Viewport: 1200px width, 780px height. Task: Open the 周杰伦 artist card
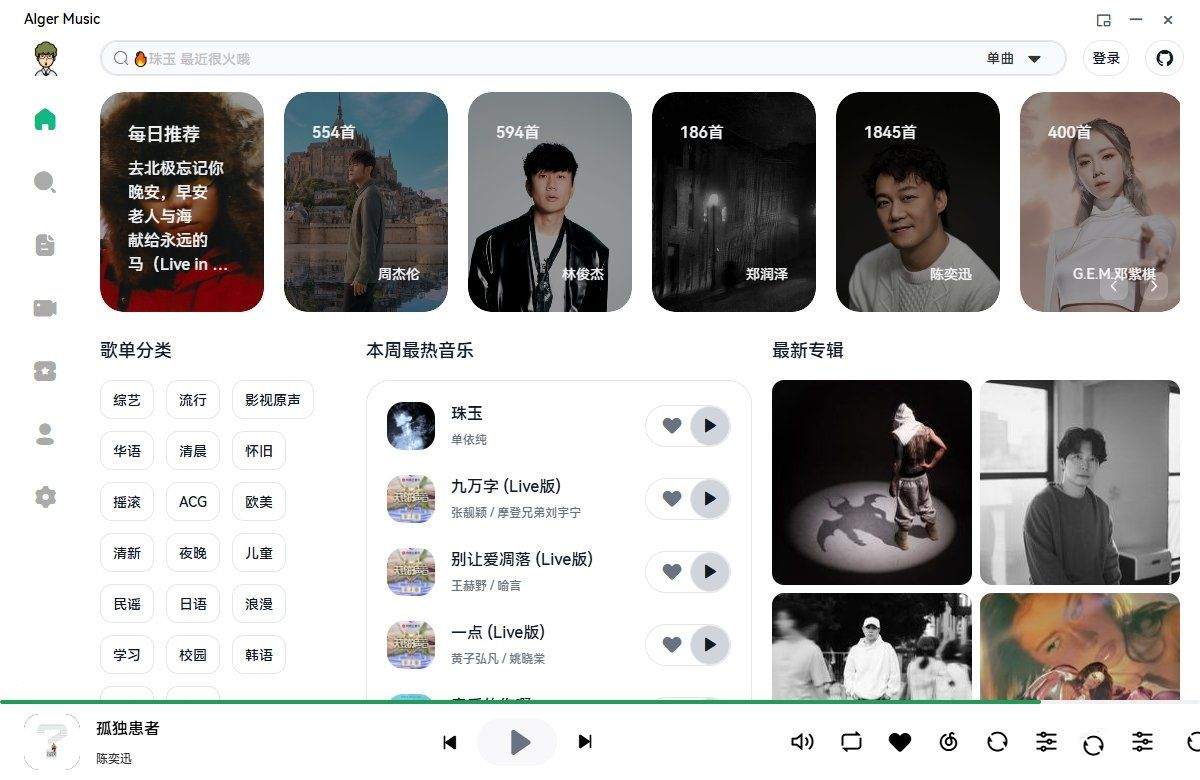[x=366, y=202]
